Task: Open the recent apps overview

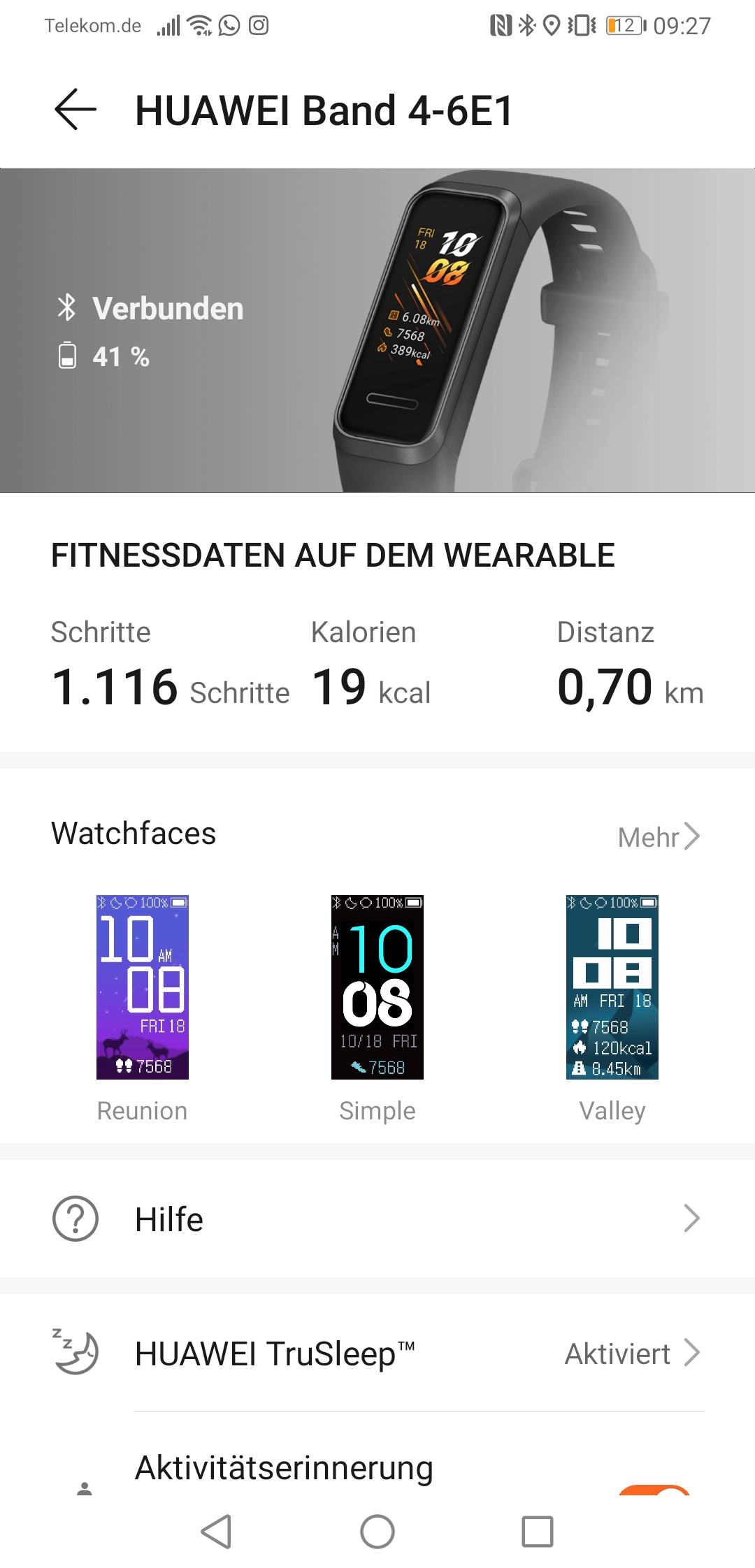Action: click(x=538, y=1532)
